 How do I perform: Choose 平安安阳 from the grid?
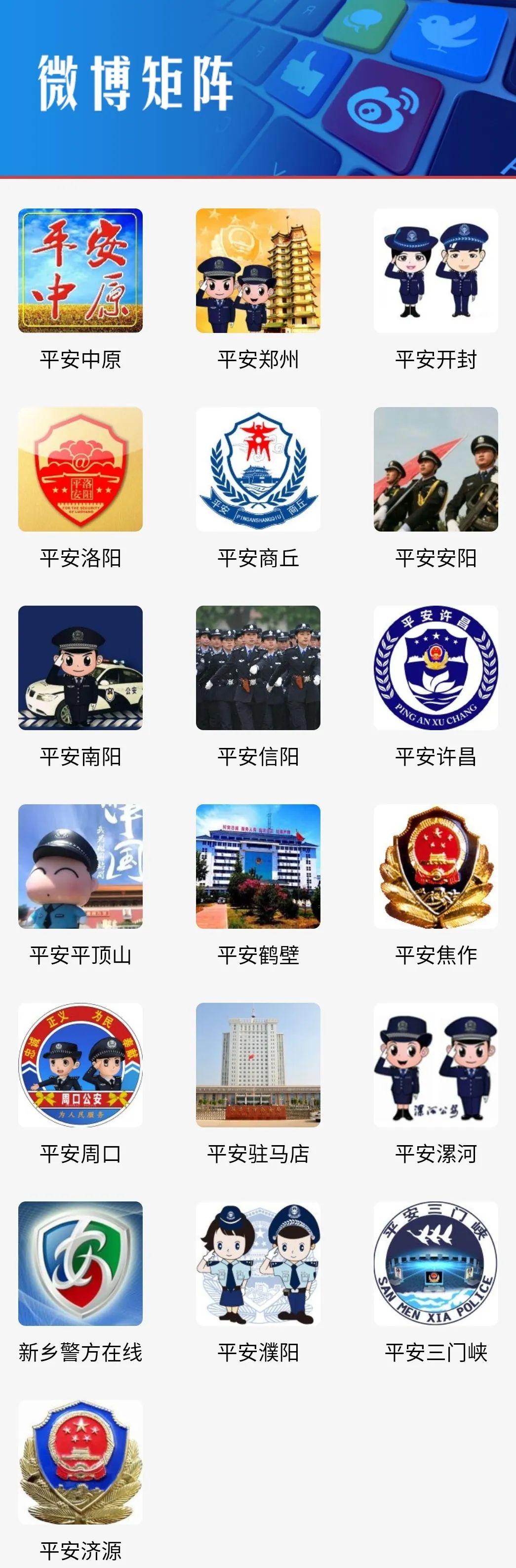point(436,469)
